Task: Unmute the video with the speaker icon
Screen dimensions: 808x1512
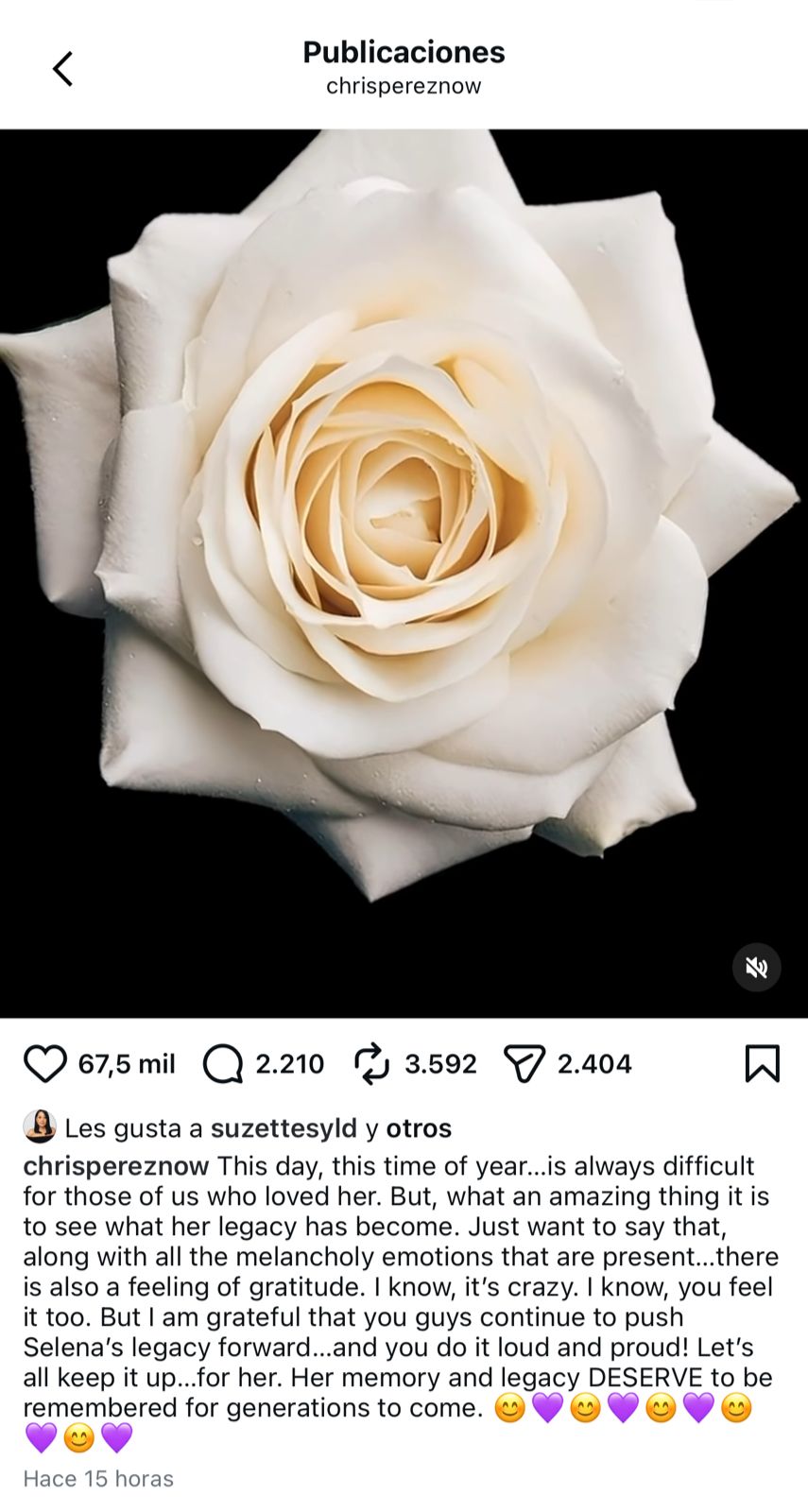Action: click(756, 967)
